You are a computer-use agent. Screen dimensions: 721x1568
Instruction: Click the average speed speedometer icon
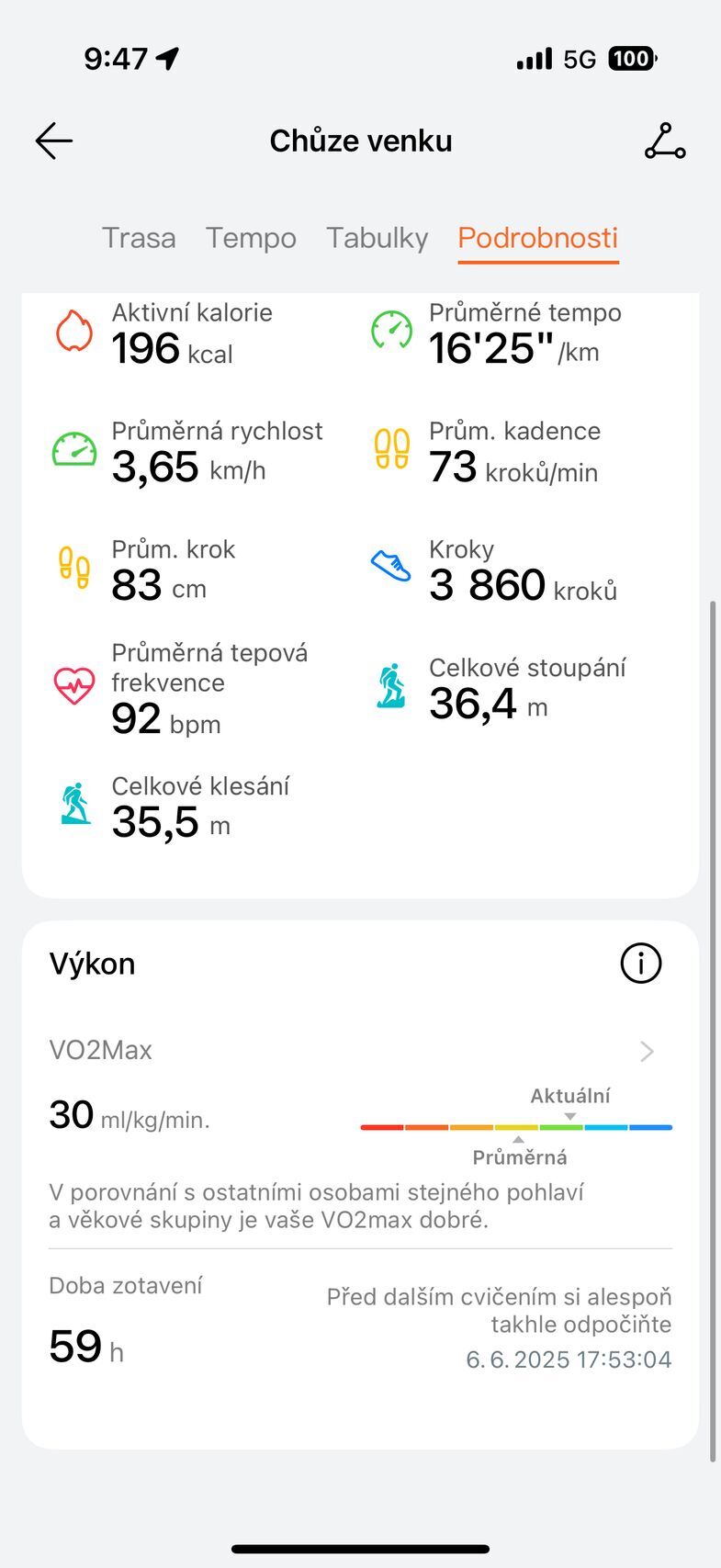(x=73, y=450)
